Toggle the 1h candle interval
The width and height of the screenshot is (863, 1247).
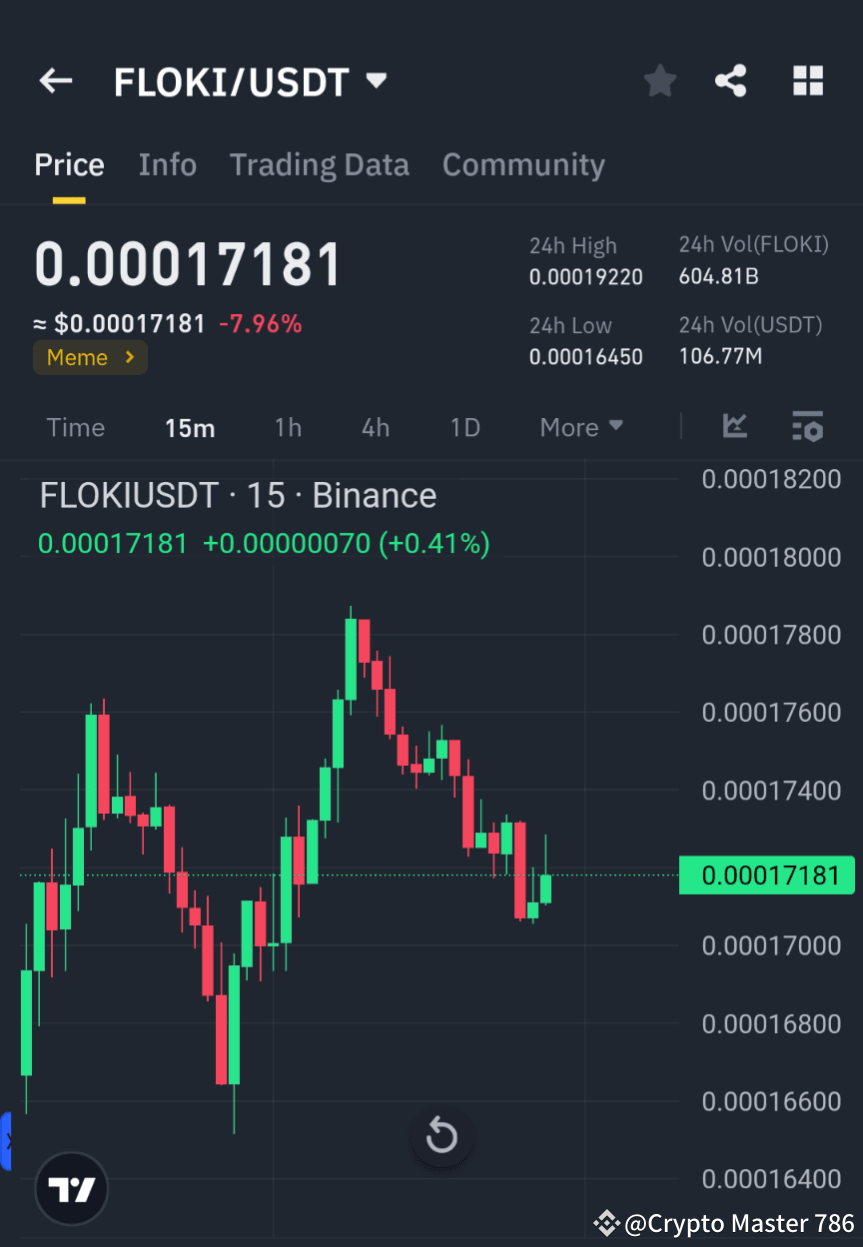point(288,427)
